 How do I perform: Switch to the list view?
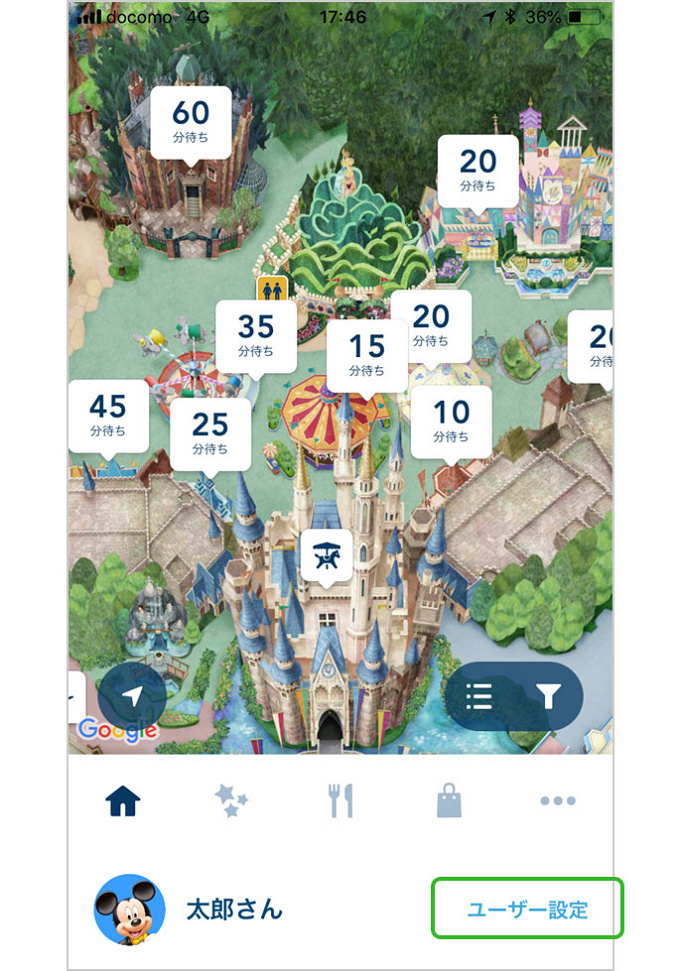480,696
